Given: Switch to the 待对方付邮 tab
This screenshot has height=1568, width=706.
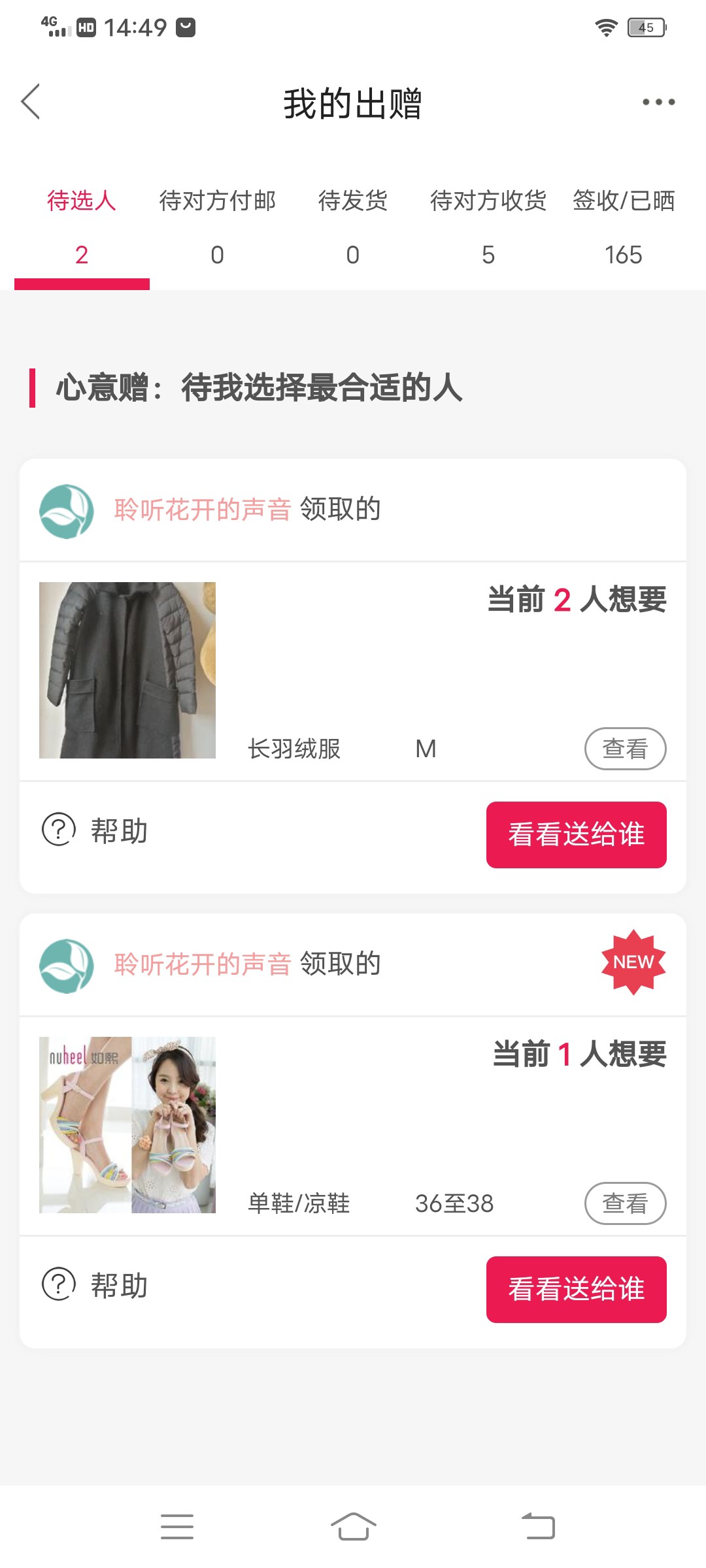Looking at the screenshot, I should coord(217,225).
